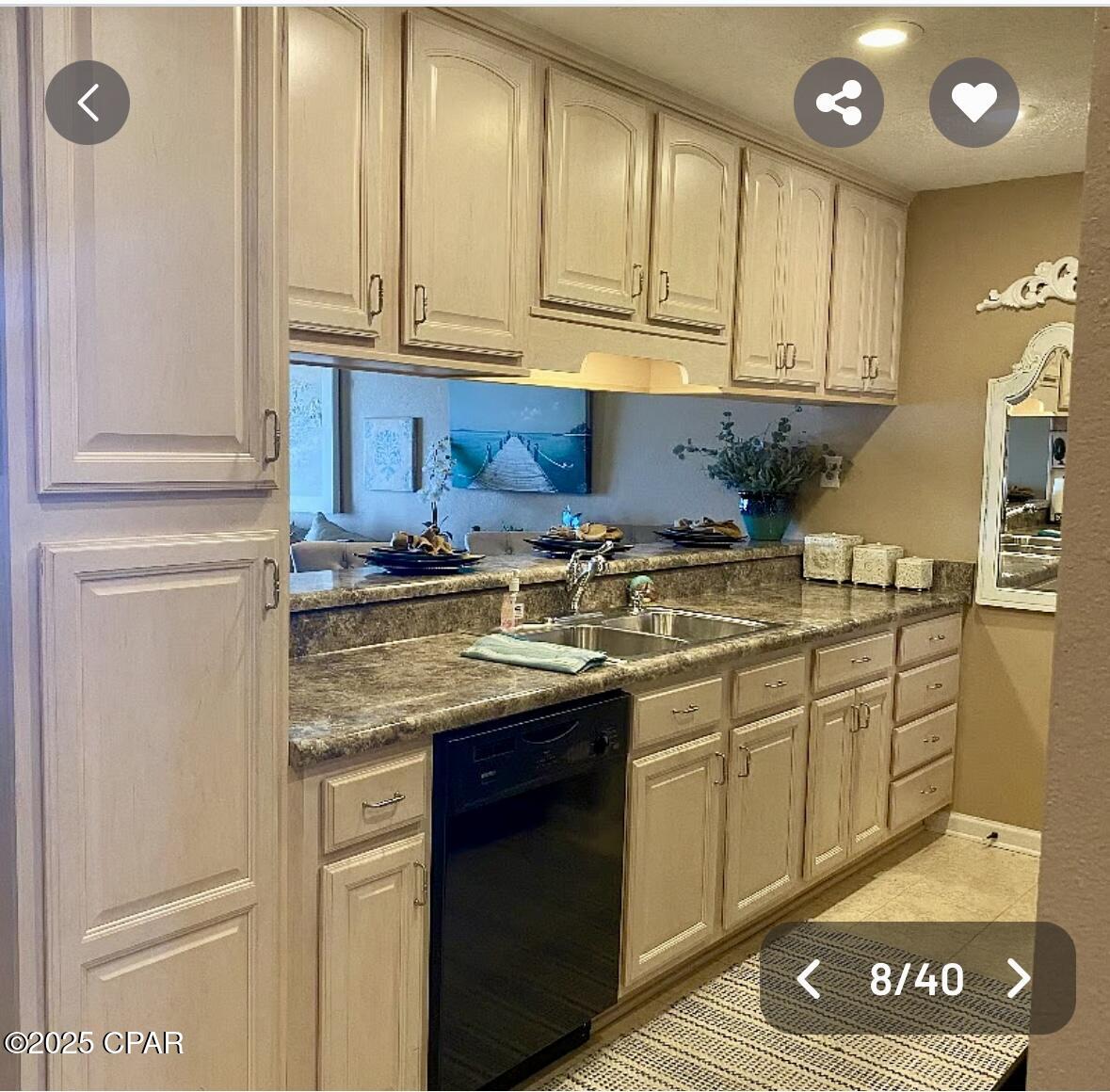Show the previous photo in gallery
1110x1092 pixels.
(809, 979)
